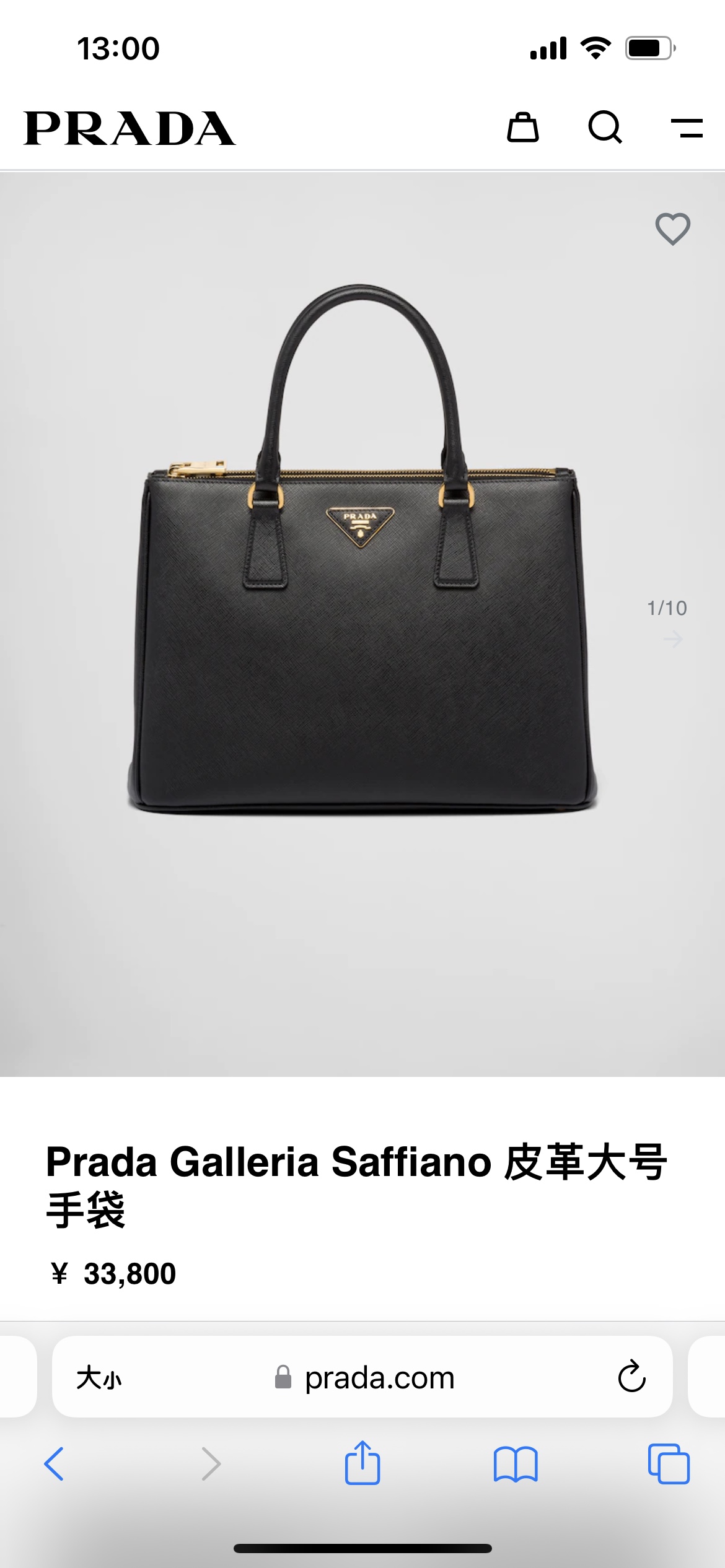Tap the Prada logo to go home
This screenshot has height=1568, width=725.
[130, 128]
